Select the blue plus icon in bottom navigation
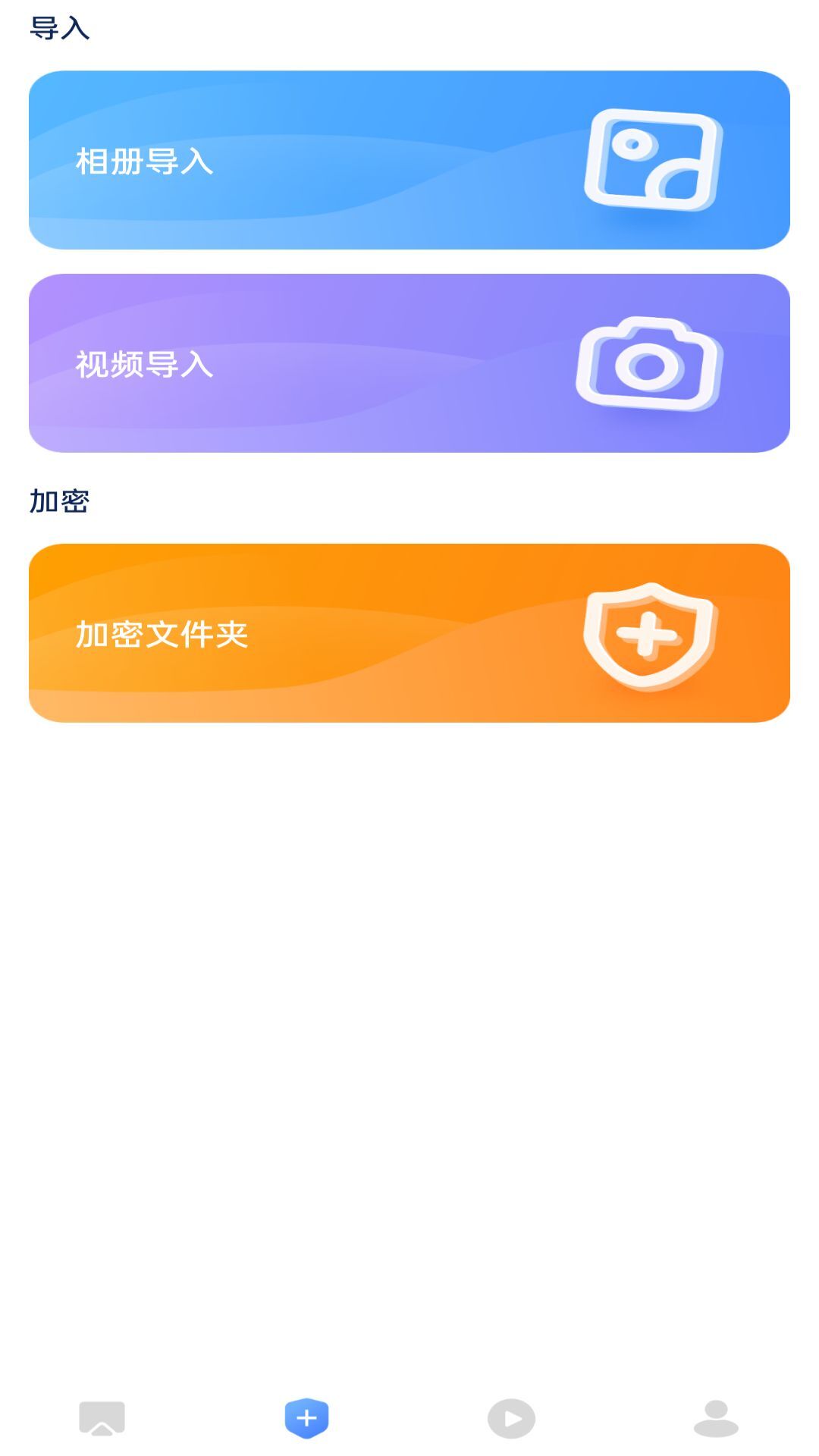Image resolution: width=819 pixels, height=1456 pixels. pos(307,1417)
